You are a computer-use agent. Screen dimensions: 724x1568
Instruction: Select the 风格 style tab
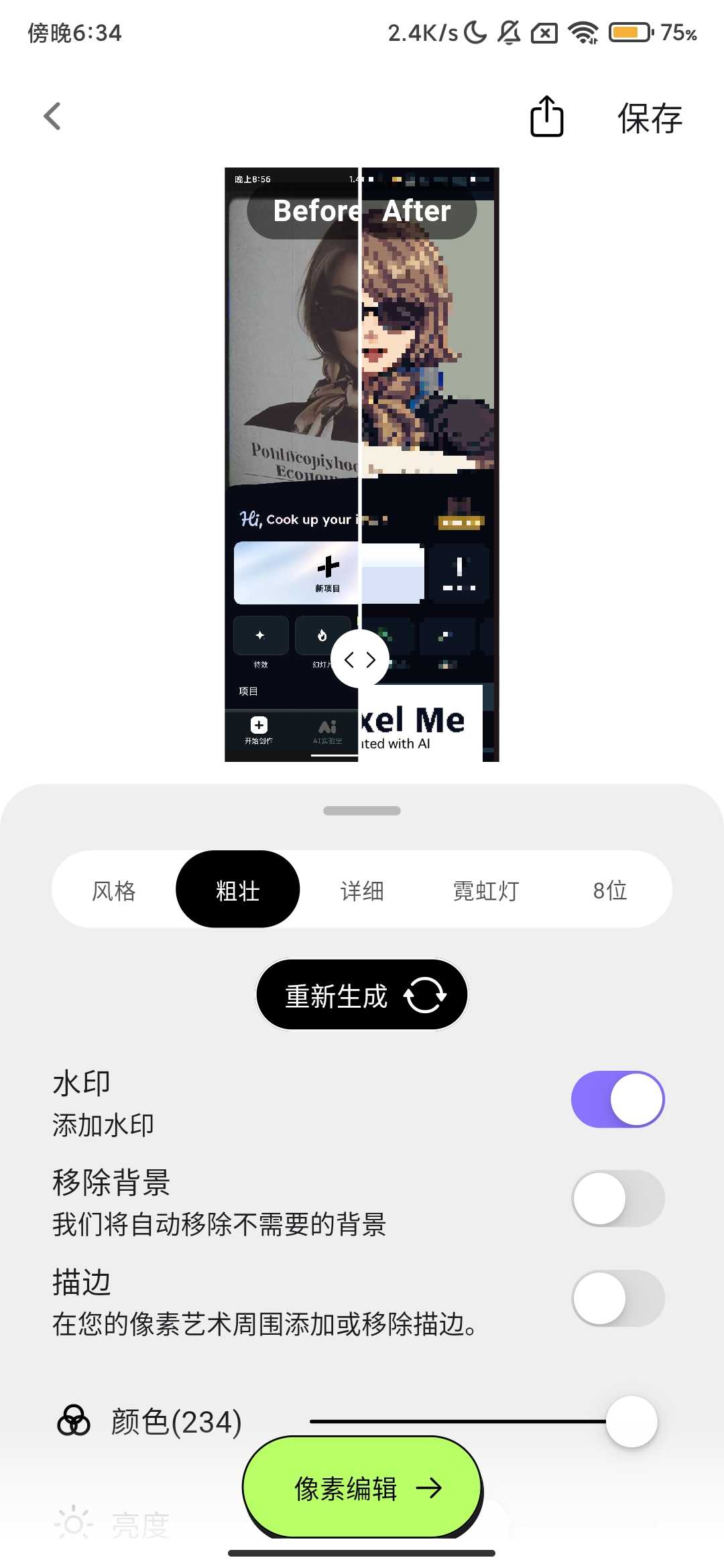pos(114,891)
